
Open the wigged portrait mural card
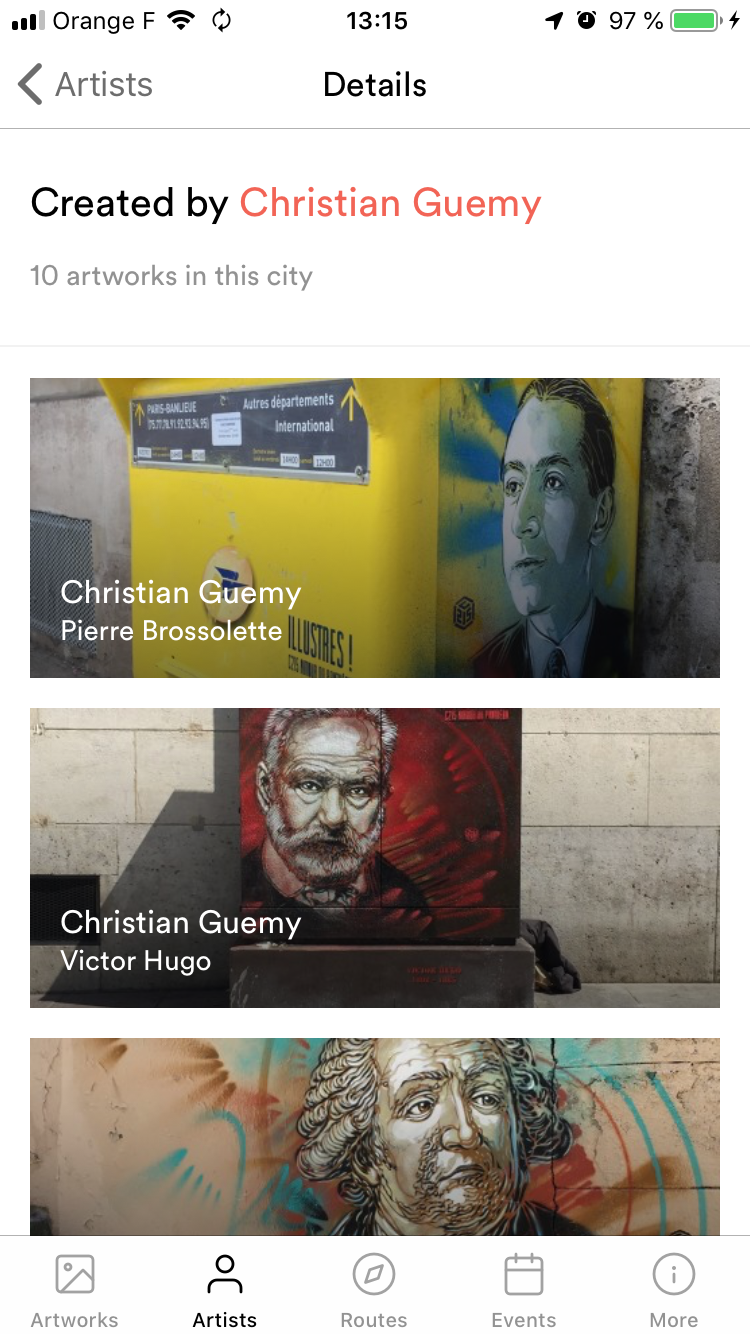tap(375, 1136)
